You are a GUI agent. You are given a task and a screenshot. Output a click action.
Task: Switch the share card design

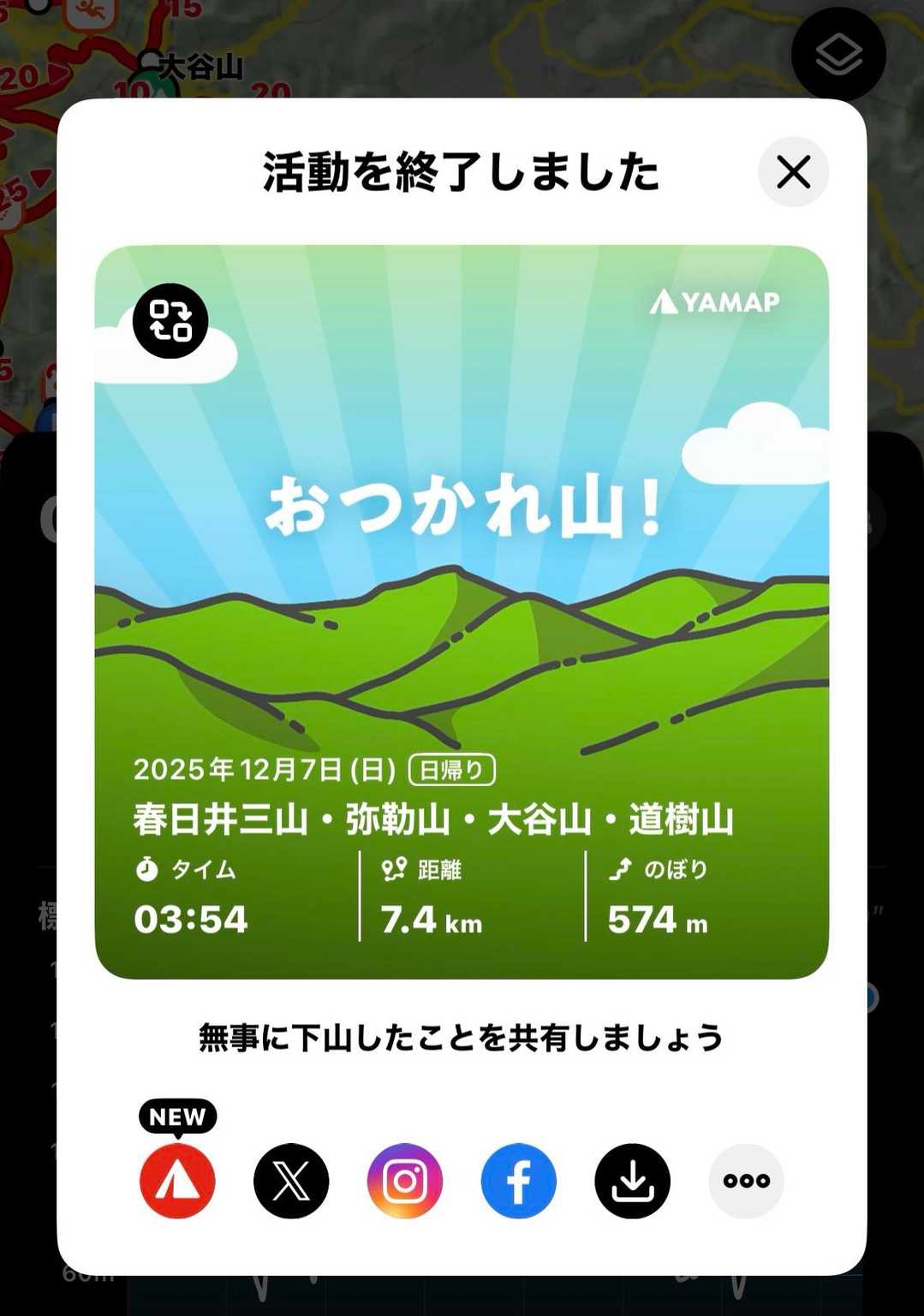[170, 321]
